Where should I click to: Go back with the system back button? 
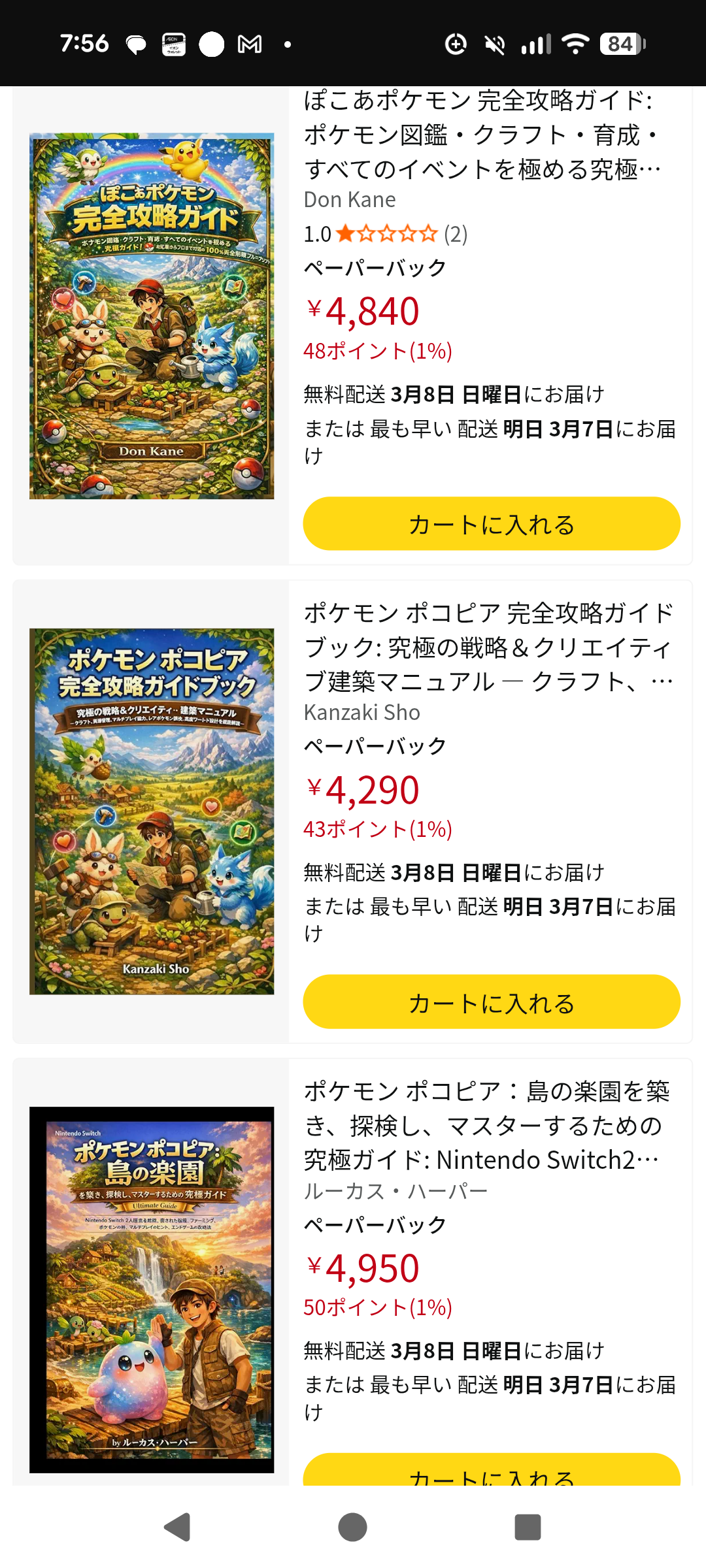(176, 1527)
